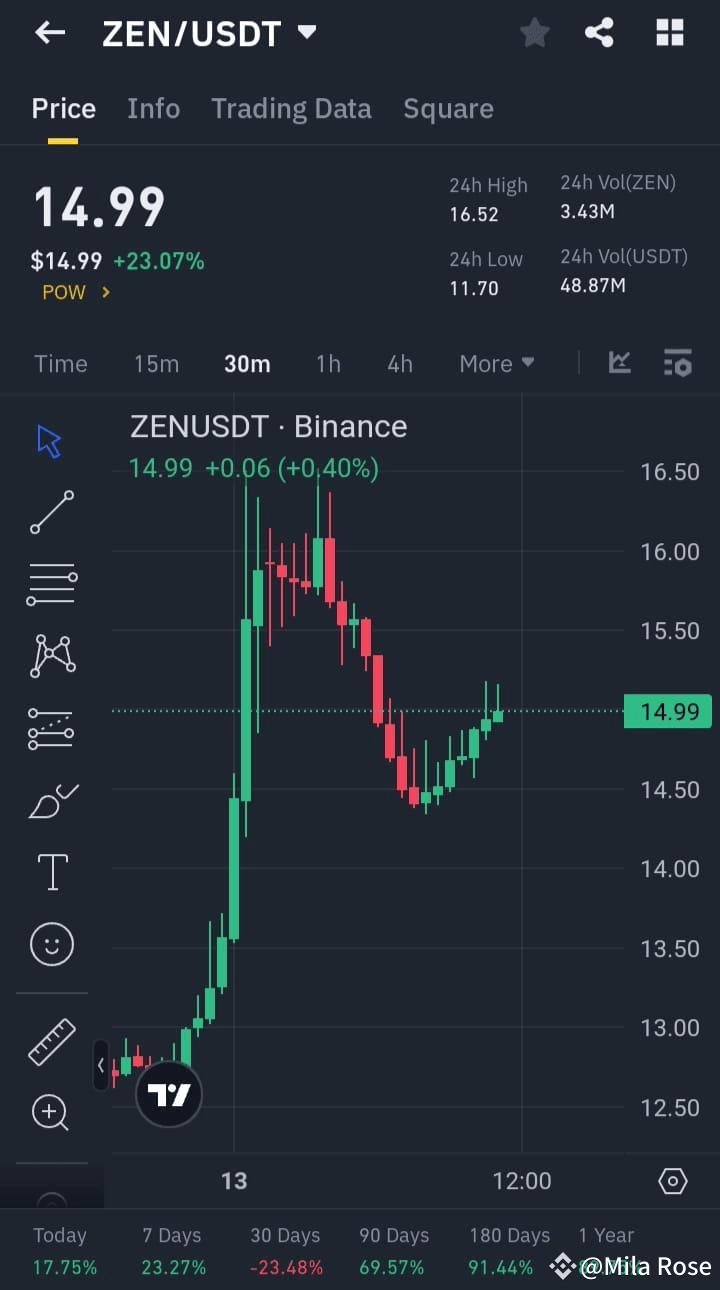Viewport: 720px width, 1290px height.
Task: Open the horizontal lines drawing tool
Action: pos(51,583)
